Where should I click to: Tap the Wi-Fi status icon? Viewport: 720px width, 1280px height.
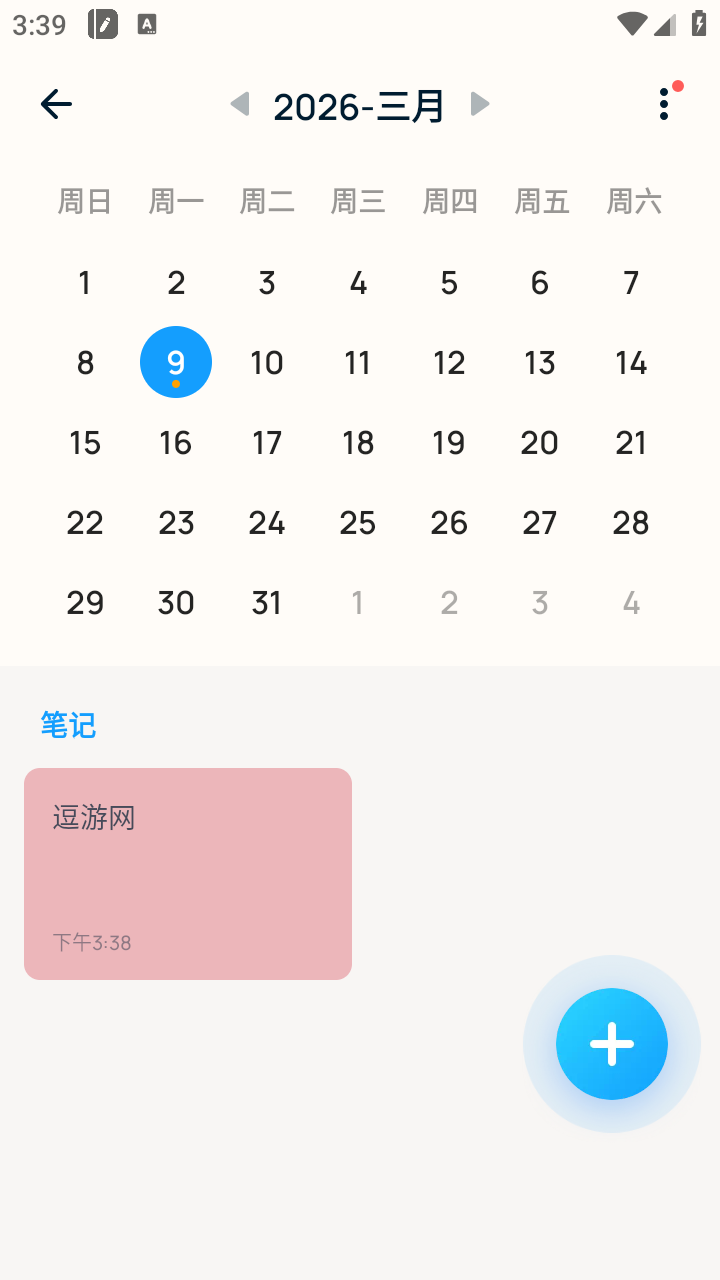point(631,24)
